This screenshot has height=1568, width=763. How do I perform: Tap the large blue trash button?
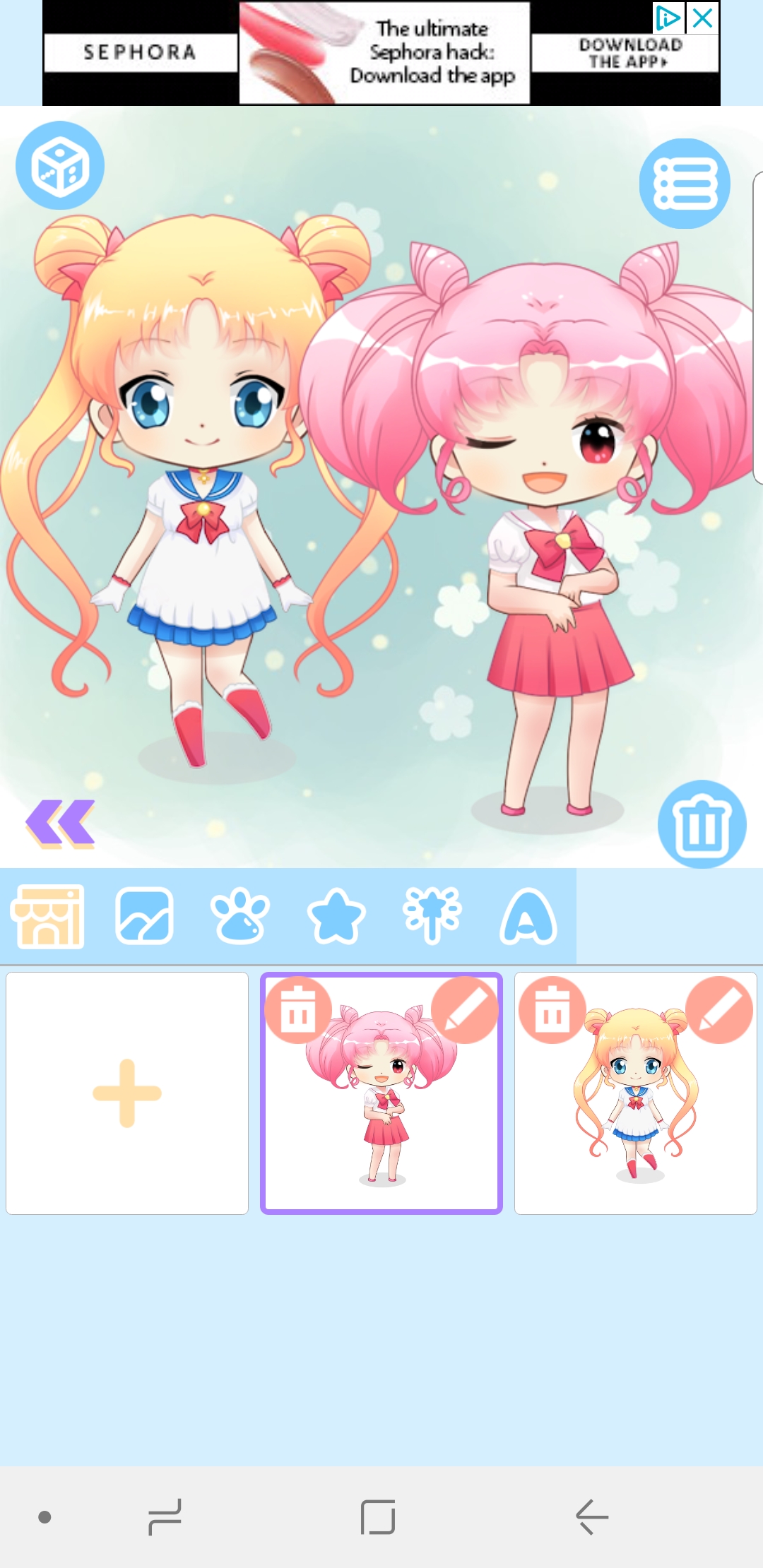pyautogui.click(x=702, y=824)
